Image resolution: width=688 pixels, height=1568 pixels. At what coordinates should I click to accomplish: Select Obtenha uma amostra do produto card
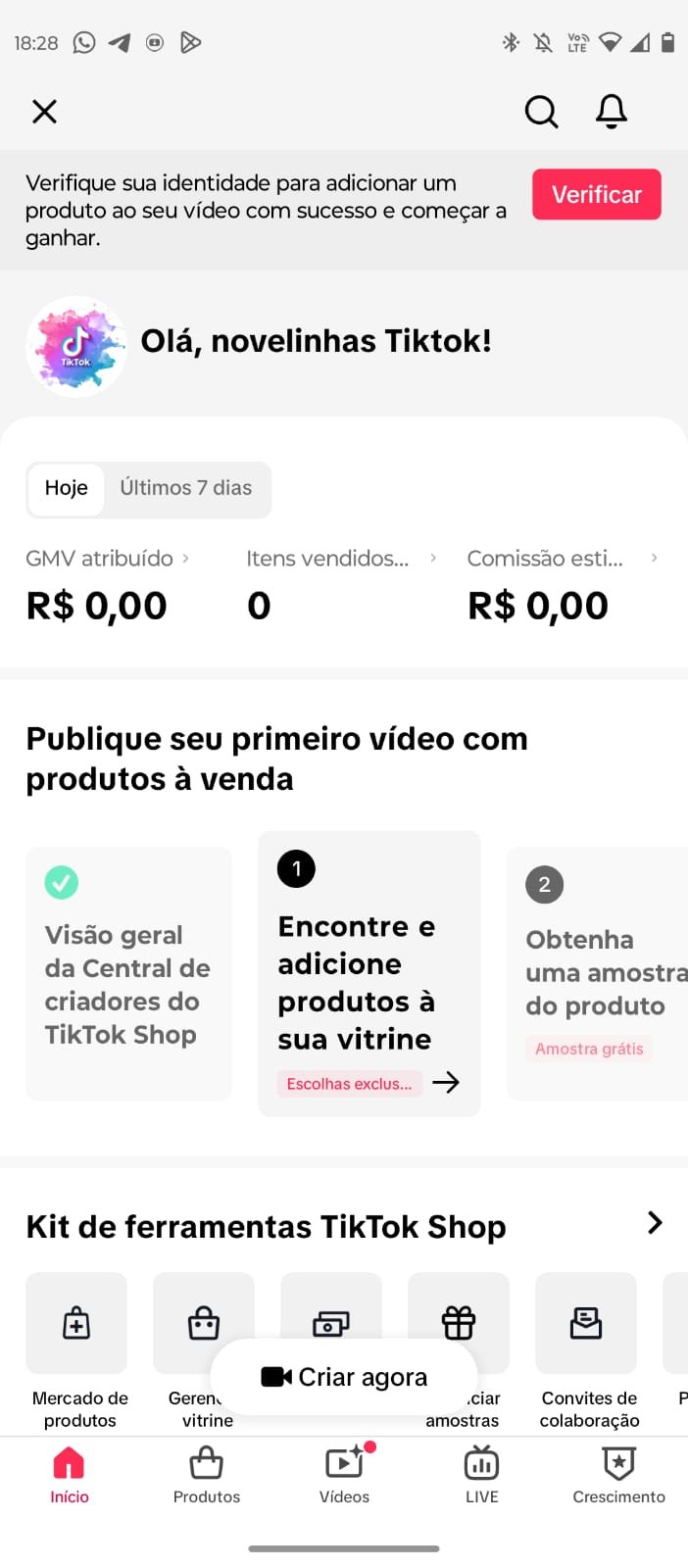(x=598, y=973)
